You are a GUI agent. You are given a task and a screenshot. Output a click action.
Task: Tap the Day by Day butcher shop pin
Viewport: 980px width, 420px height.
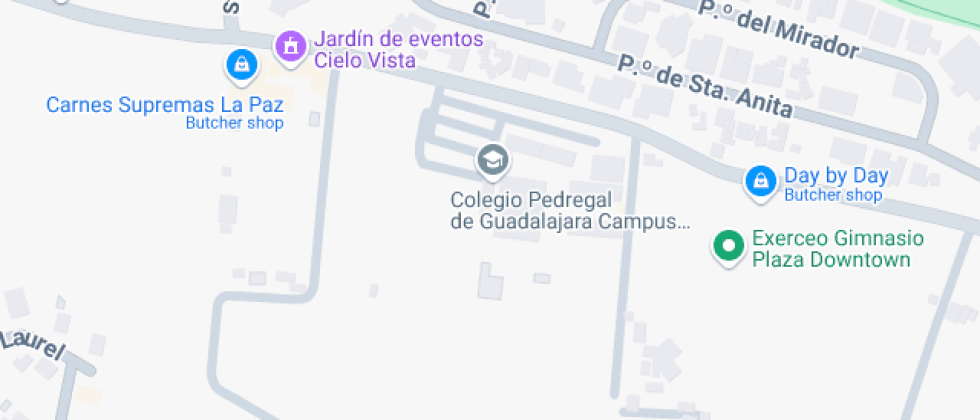761,181
